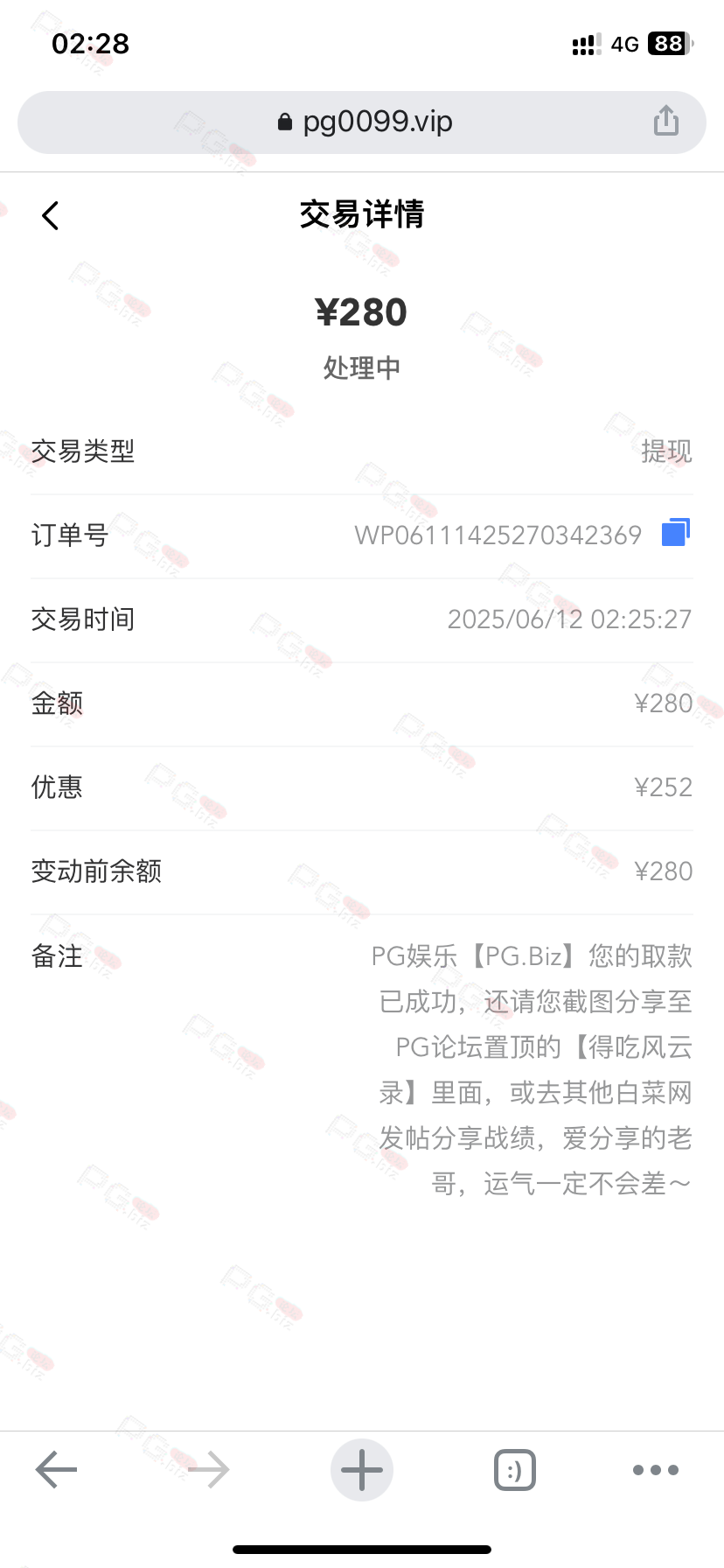Go back from the 交易详情 page
Viewport: 724px width, 1568px height.
pos(51,215)
